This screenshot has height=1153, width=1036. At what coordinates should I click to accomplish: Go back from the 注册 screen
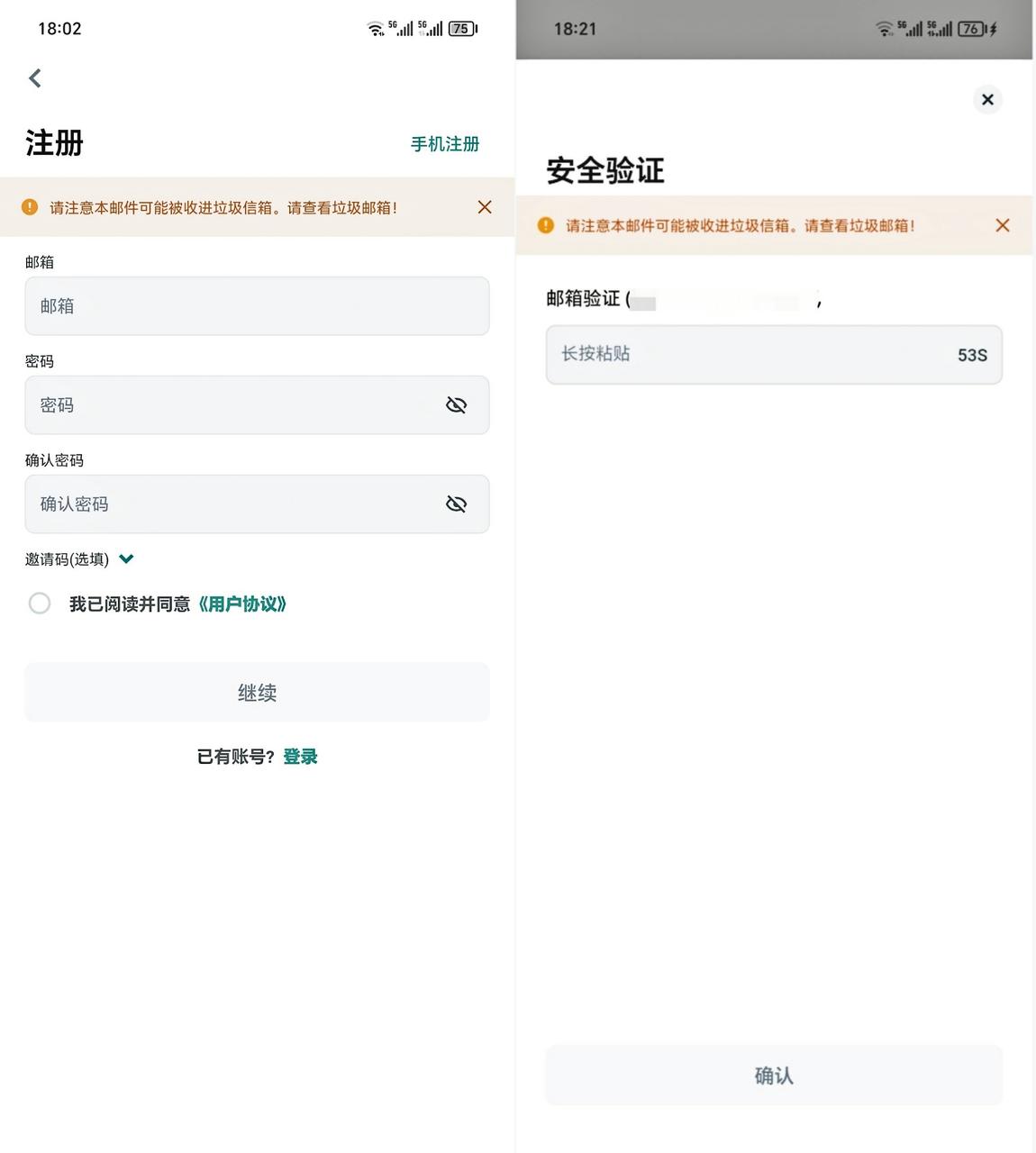[x=35, y=78]
